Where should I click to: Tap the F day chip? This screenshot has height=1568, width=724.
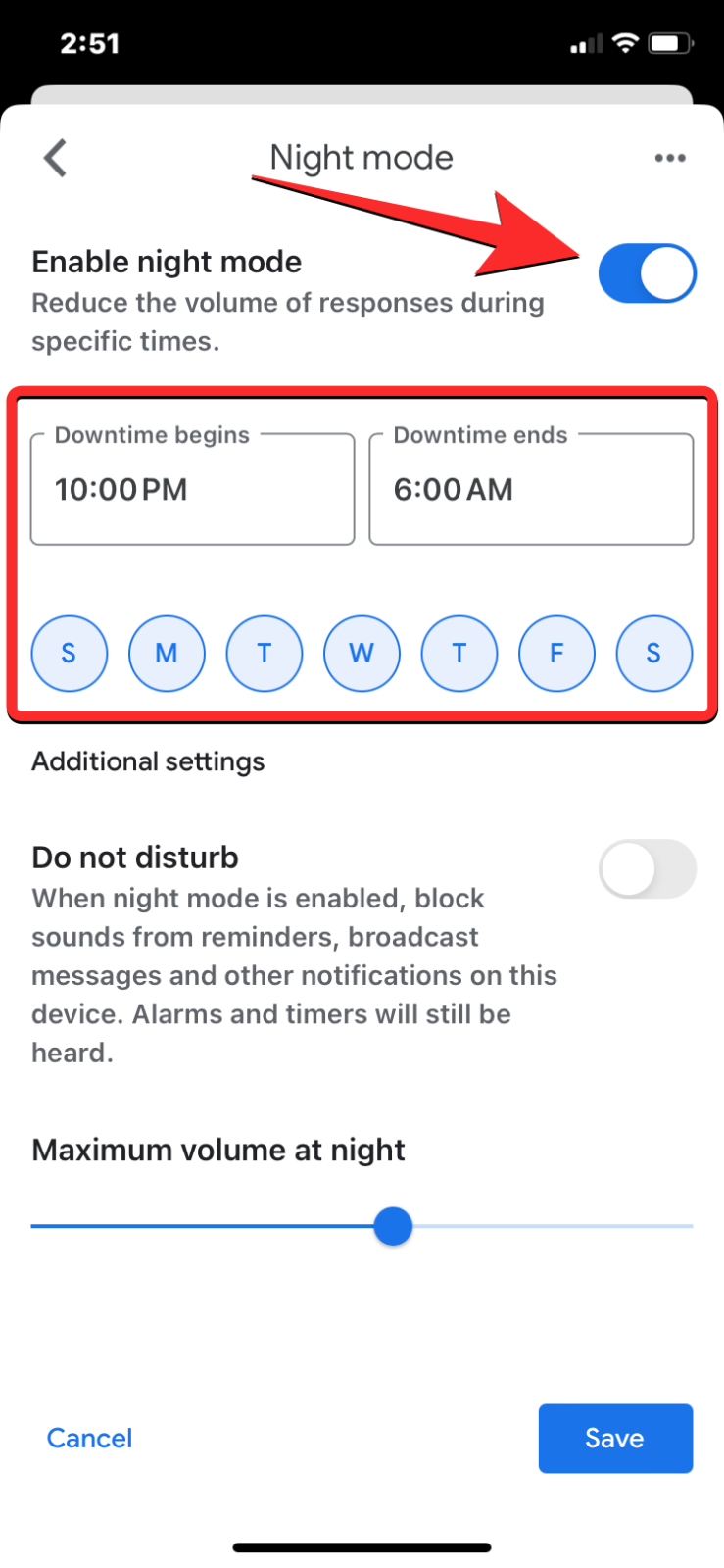tap(556, 654)
